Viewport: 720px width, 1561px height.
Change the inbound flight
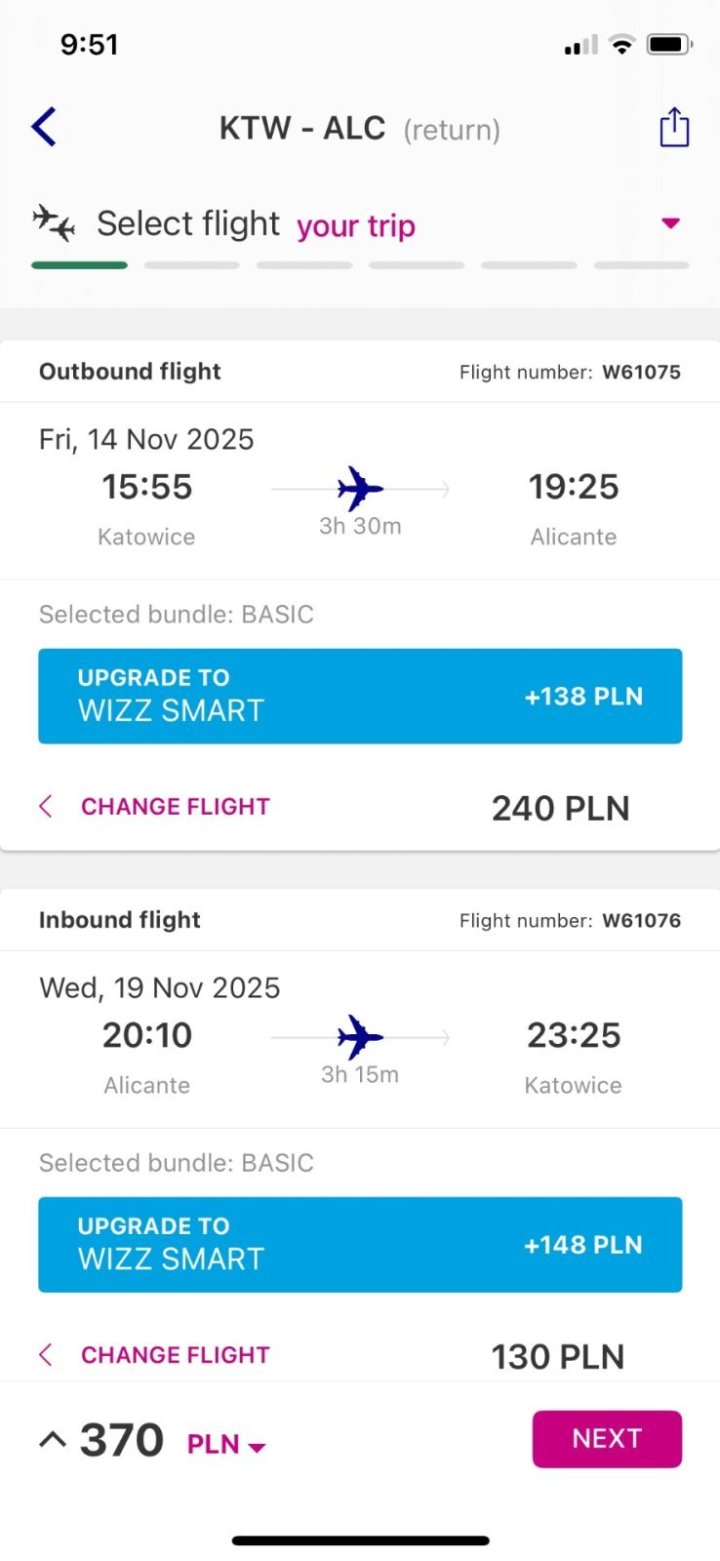point(156,1355)
